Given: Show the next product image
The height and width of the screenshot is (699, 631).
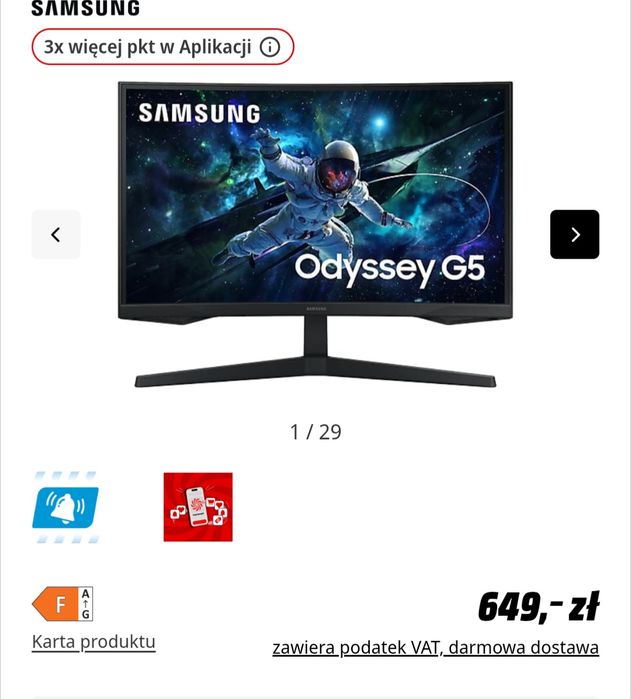Looking at the screenshot, I should click(x=574, y=235).
